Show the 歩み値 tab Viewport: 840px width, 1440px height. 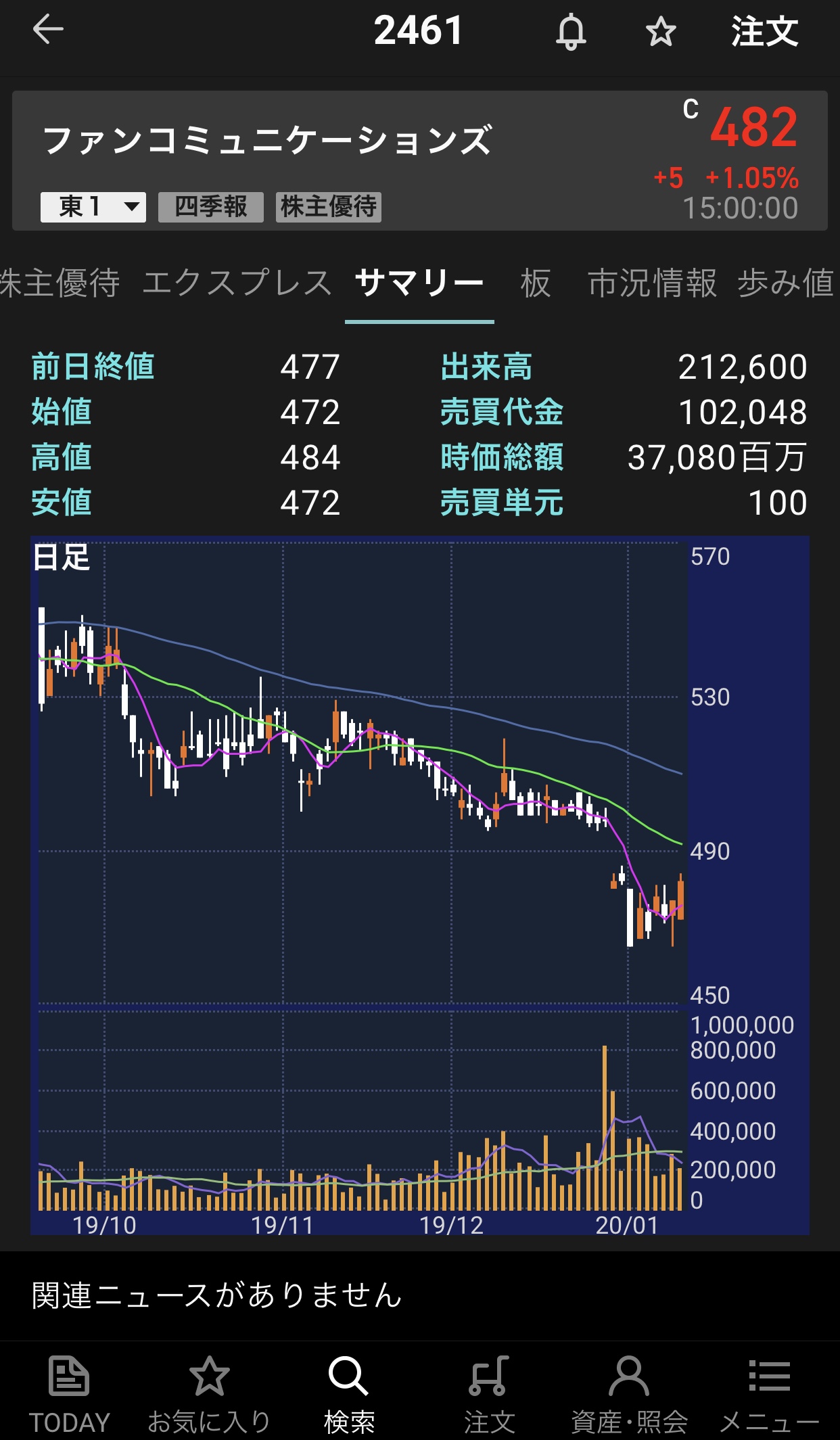point(786,283)
